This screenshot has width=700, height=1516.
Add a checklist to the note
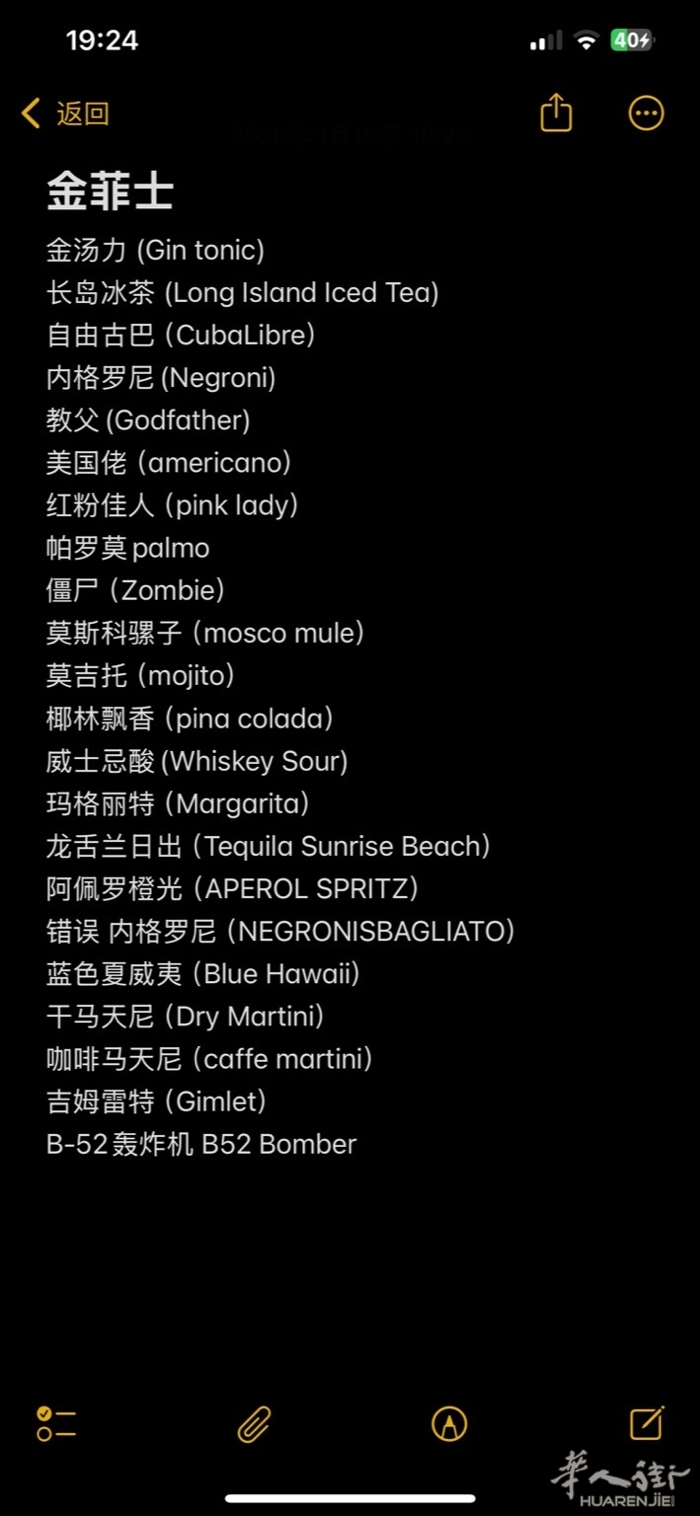click(x=57, y=1423)
